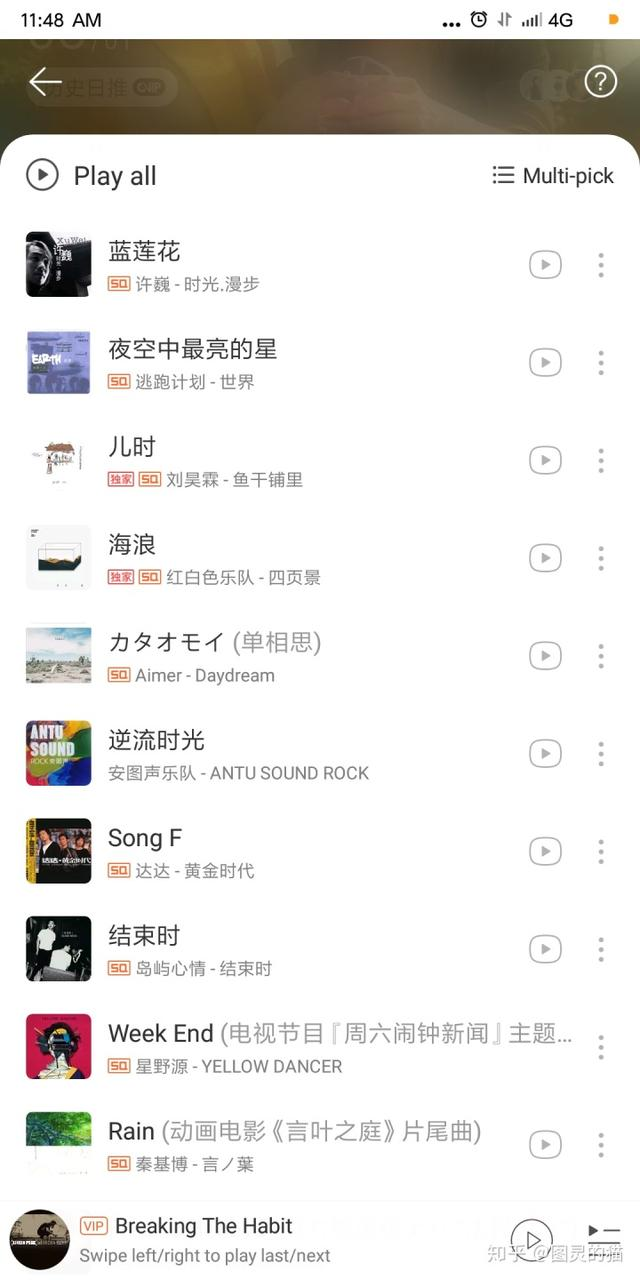Screen dimensions: 640x1280
Task: Open more options for 结束时
Action: [601, 949]
